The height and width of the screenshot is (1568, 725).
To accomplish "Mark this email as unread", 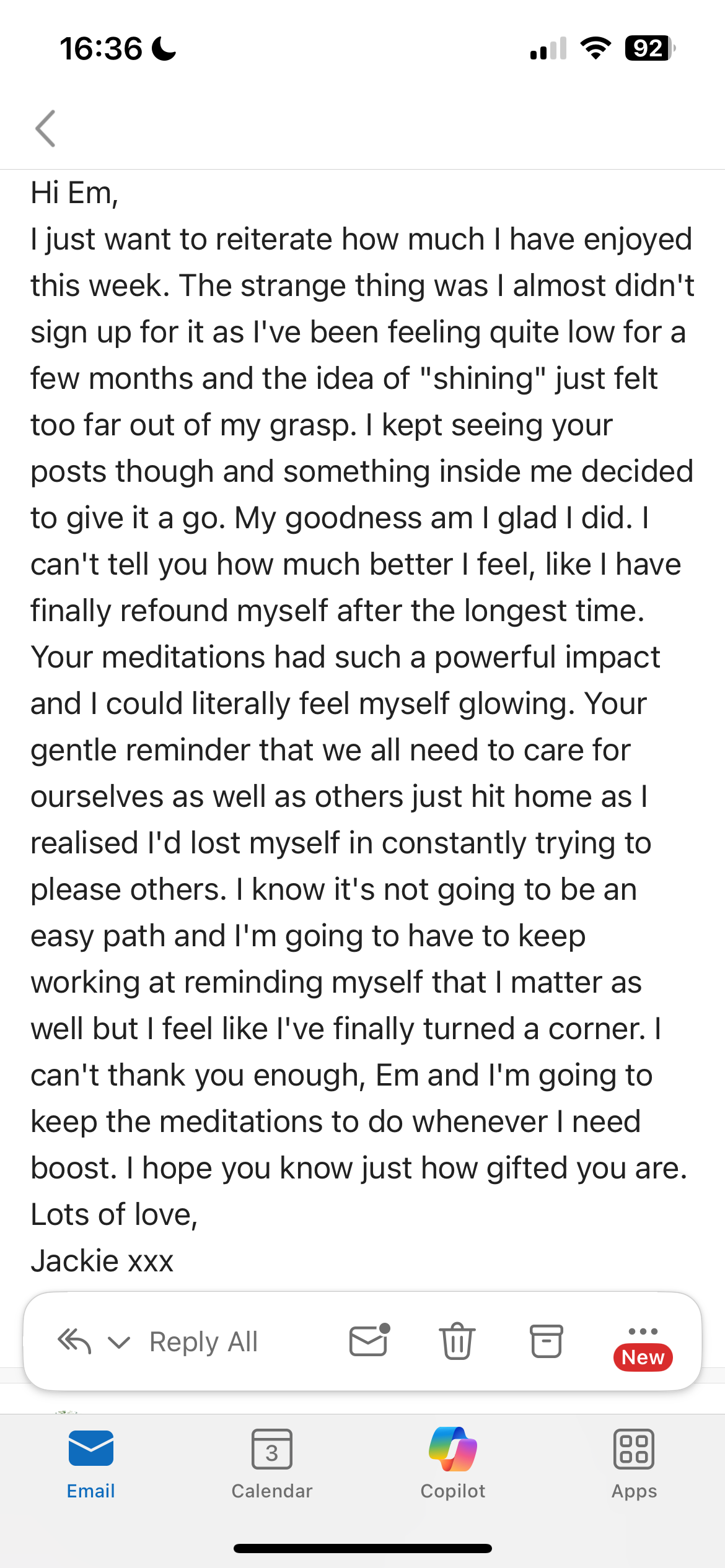I will [369, 1341].
